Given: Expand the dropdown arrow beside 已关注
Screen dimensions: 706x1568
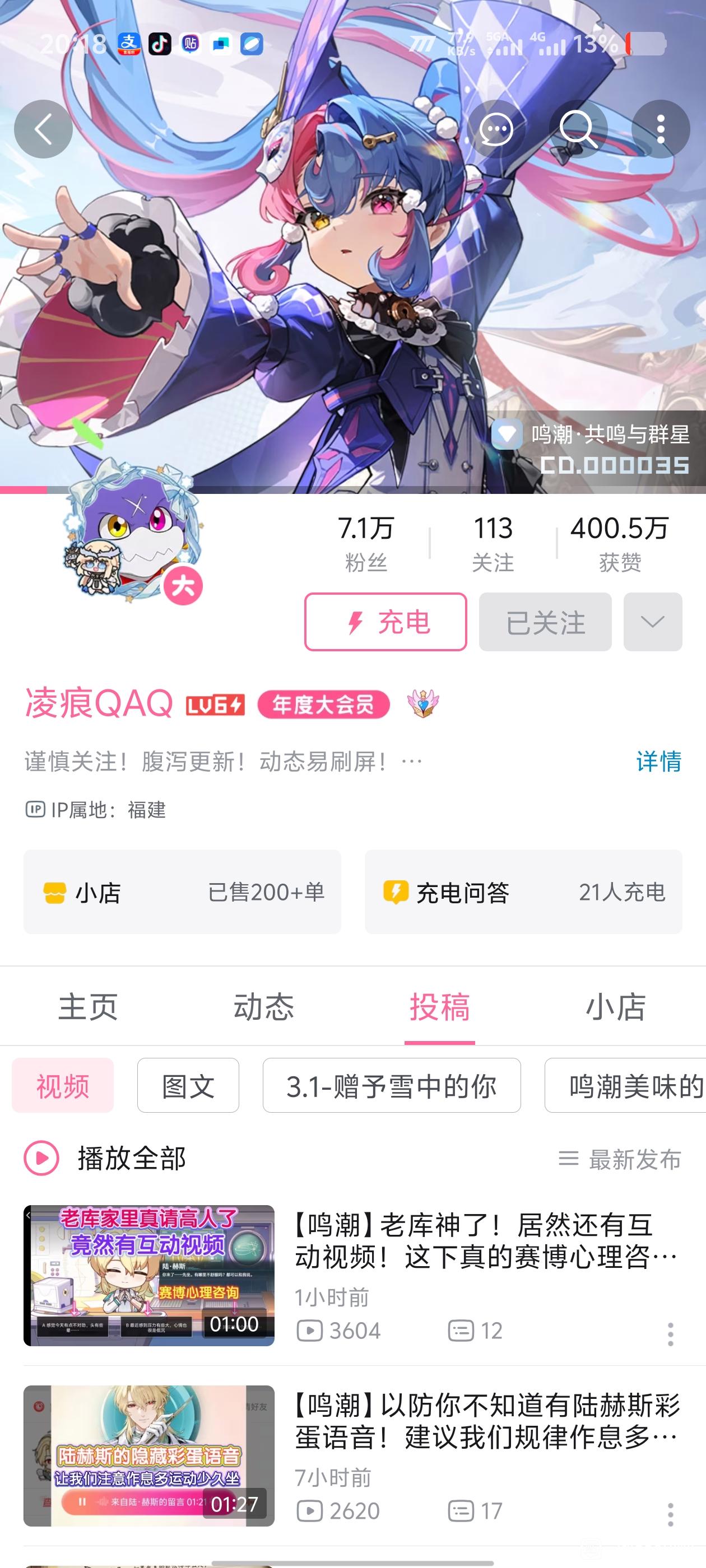Looking at the screenshot, I should click(x=652, y=622).
